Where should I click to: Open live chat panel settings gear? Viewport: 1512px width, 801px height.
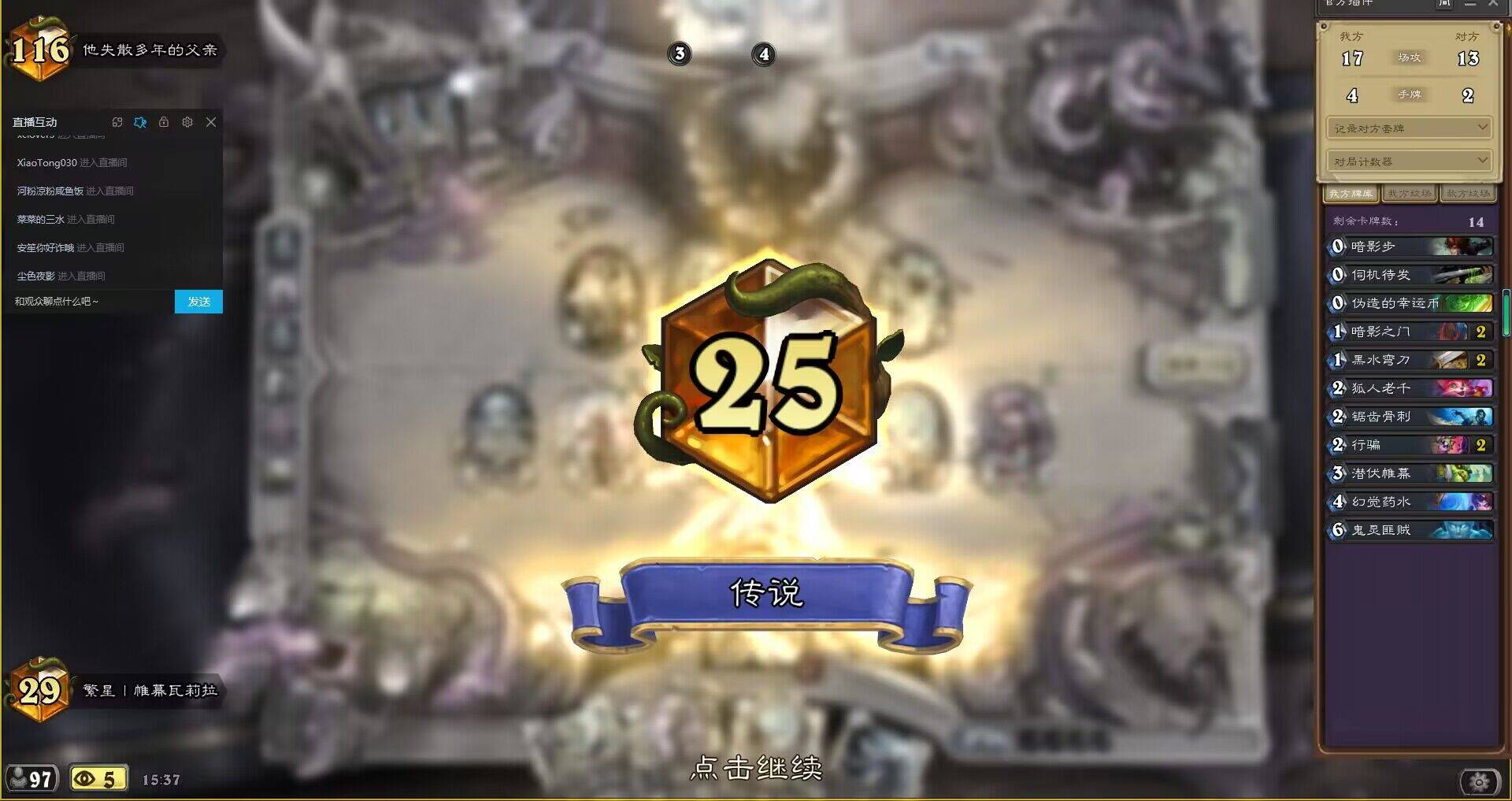pos(187,122)
